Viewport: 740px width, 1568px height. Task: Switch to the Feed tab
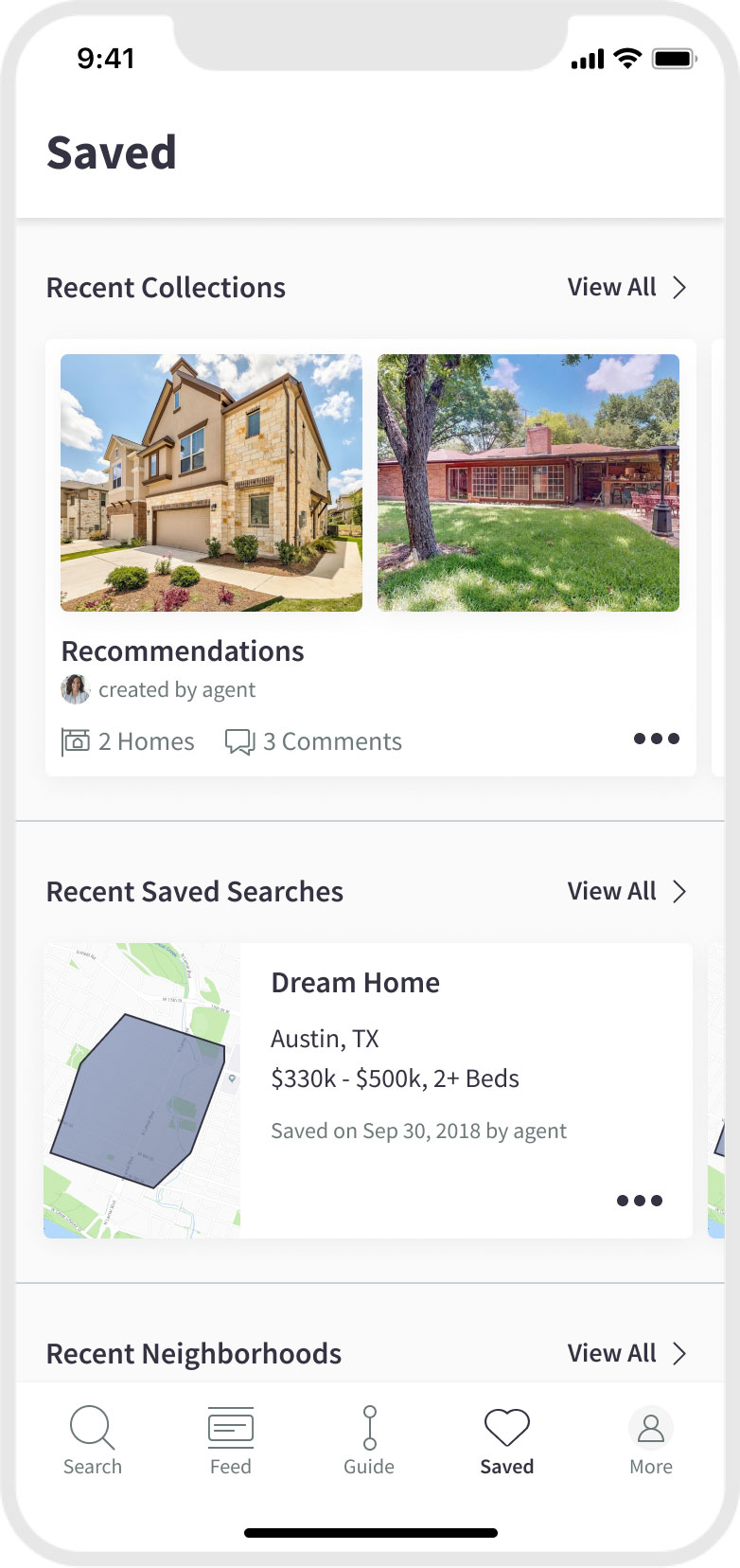click(231, 1441)
